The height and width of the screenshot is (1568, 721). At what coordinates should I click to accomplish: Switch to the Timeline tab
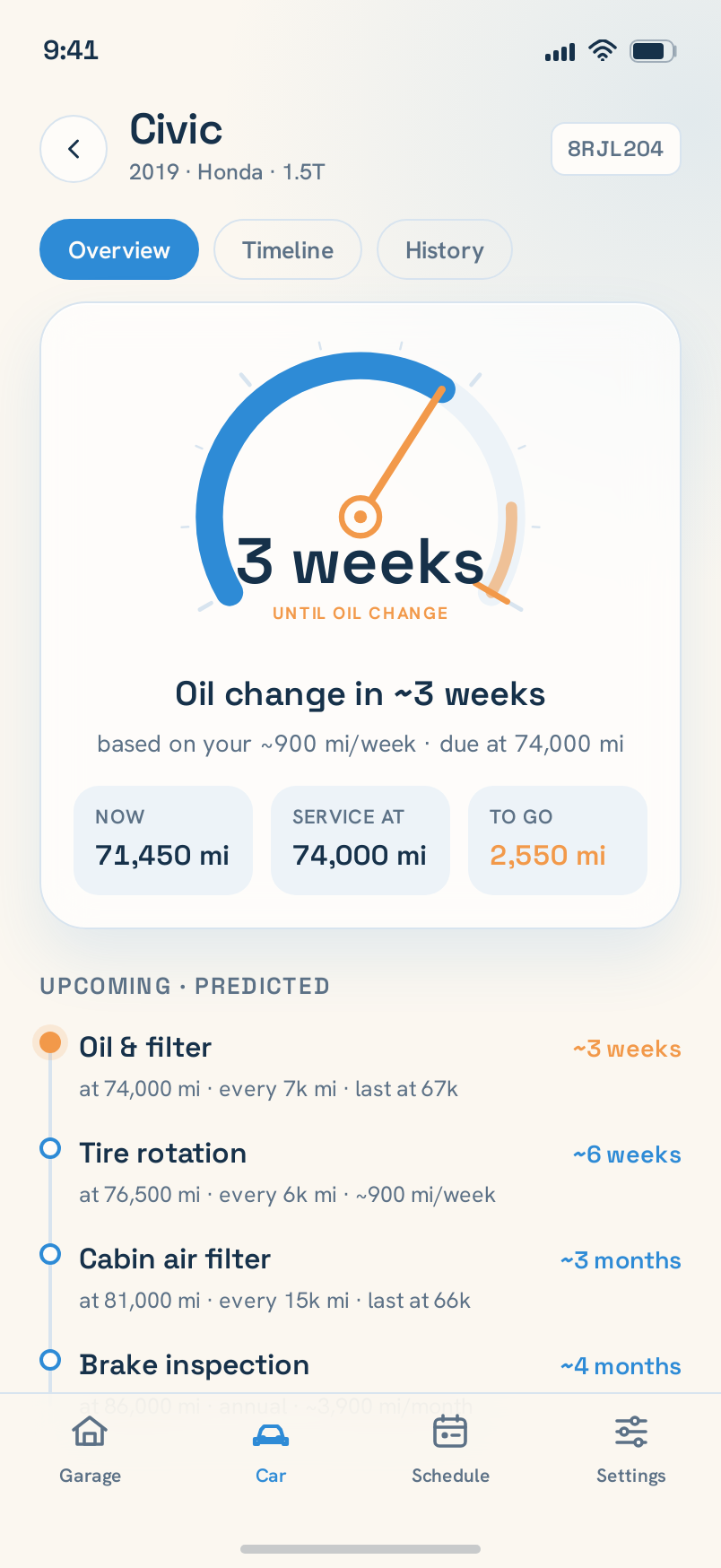(x=288, y=249)
